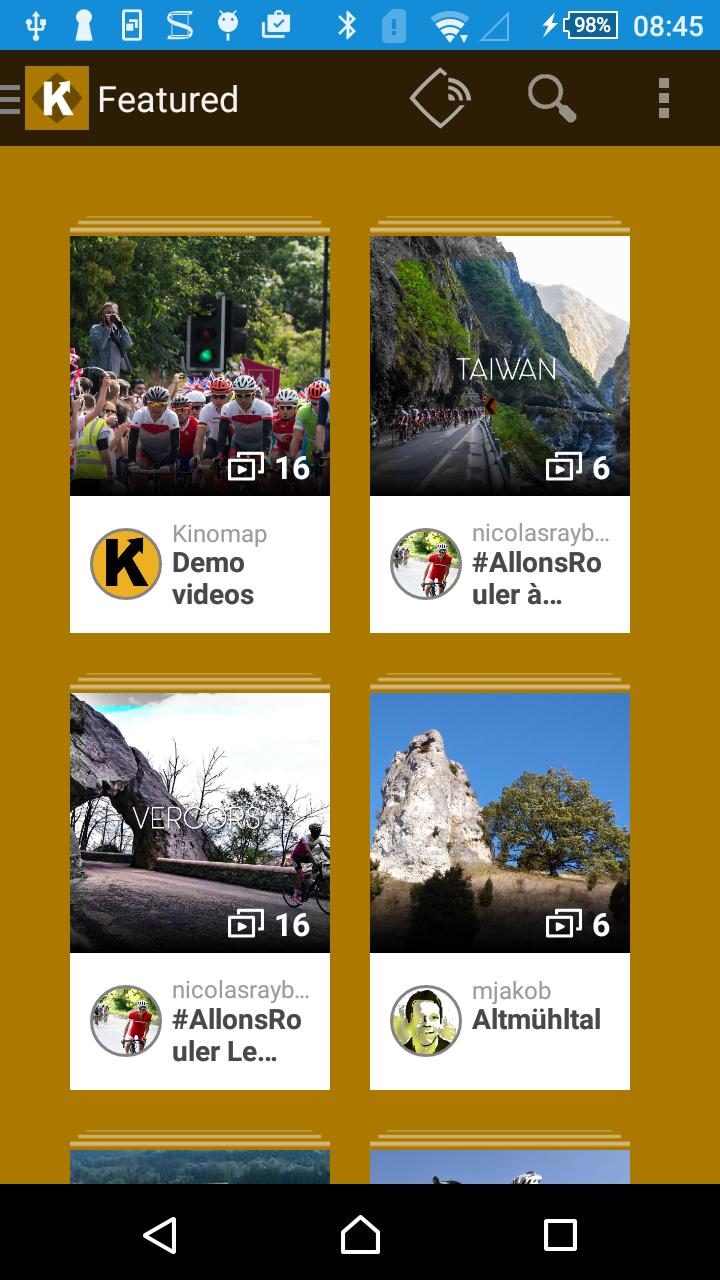
Task: Tap the system home button
Action: (360, 1234)
